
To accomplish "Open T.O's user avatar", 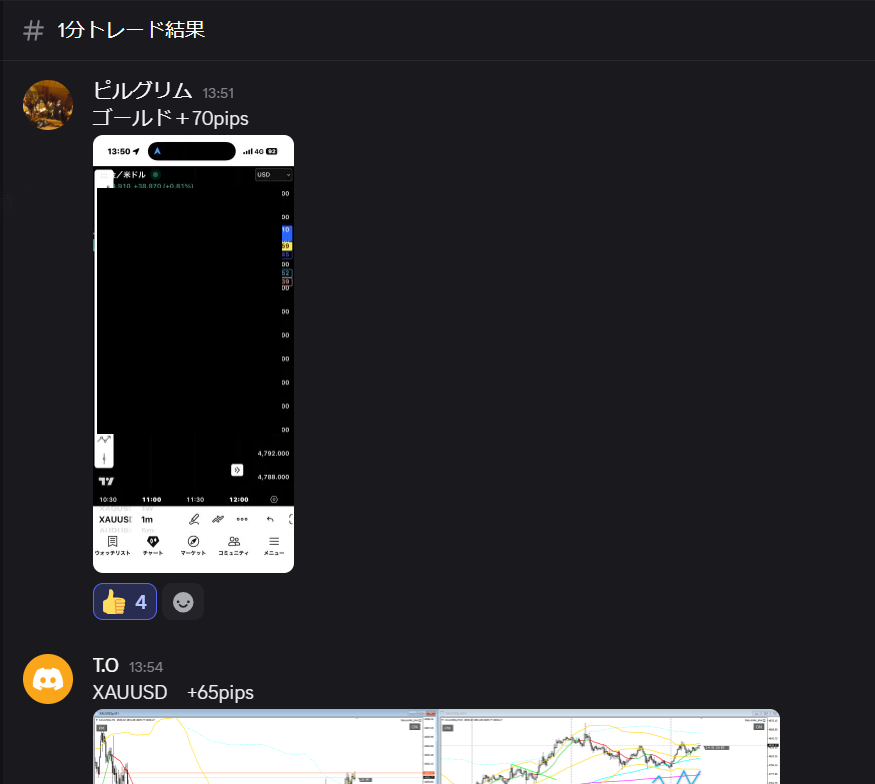I will pyautogui.click(x=48, y=679).
